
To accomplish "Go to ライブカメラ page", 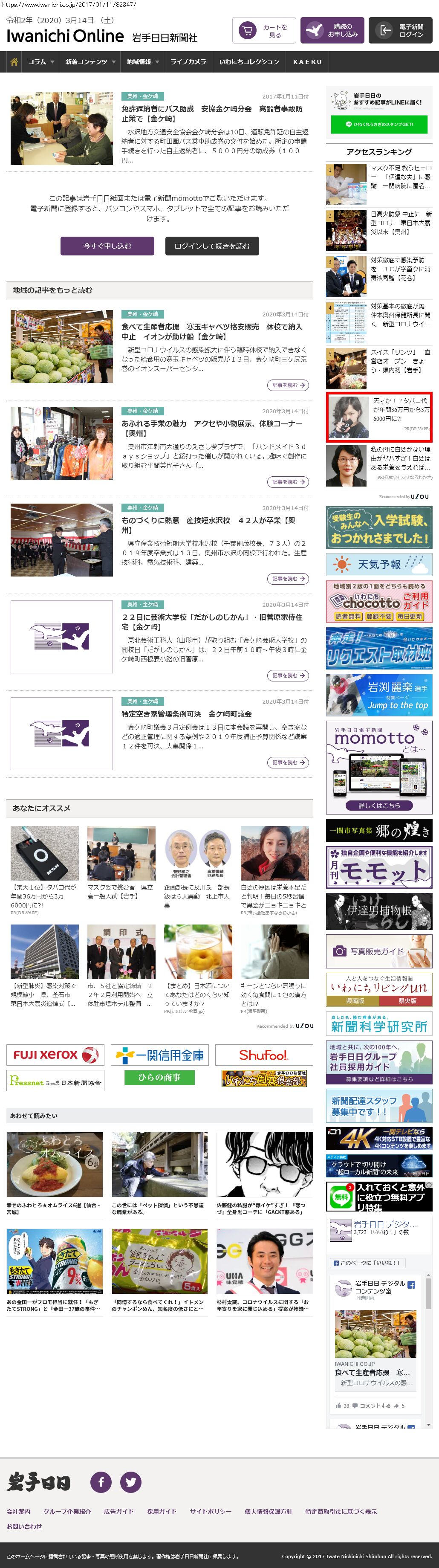I will 188,62.
